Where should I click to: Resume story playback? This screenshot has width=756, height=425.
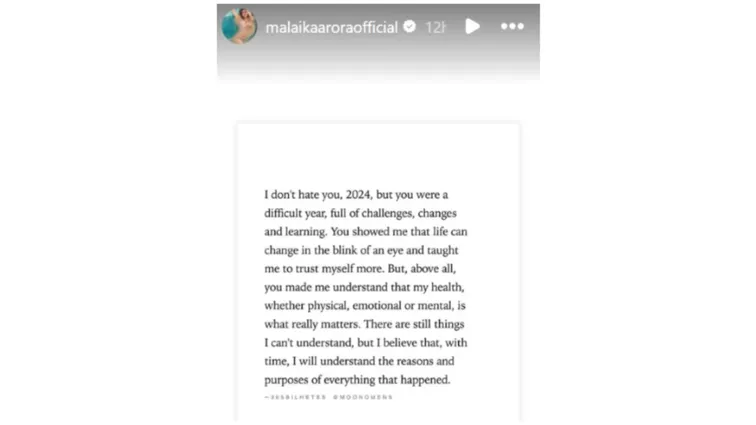coord(473,27)
